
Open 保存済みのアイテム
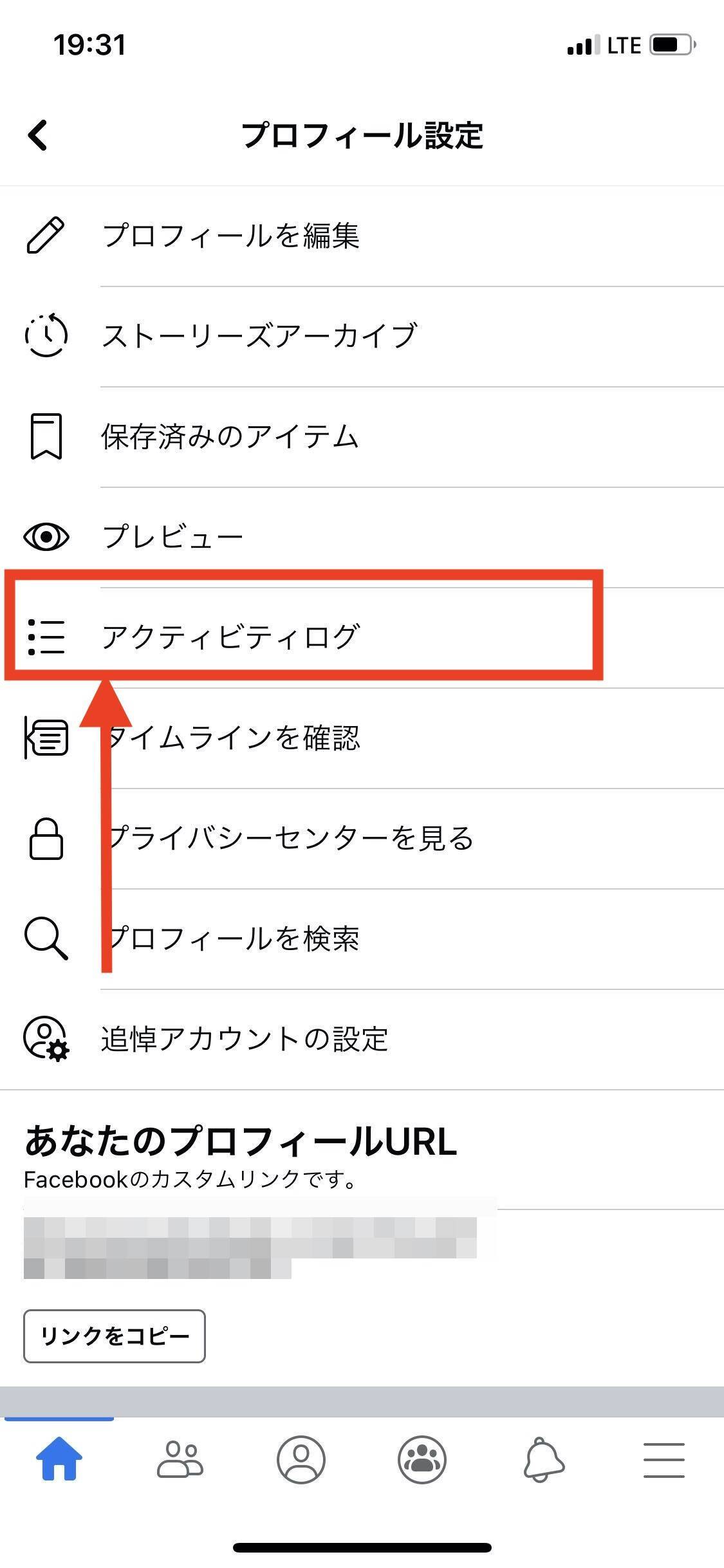(230, 436)
